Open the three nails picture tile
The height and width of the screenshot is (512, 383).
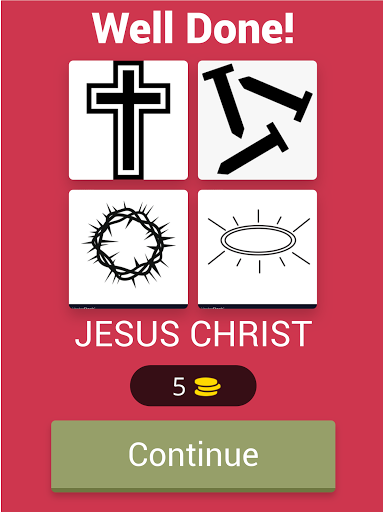coord(257,120)
